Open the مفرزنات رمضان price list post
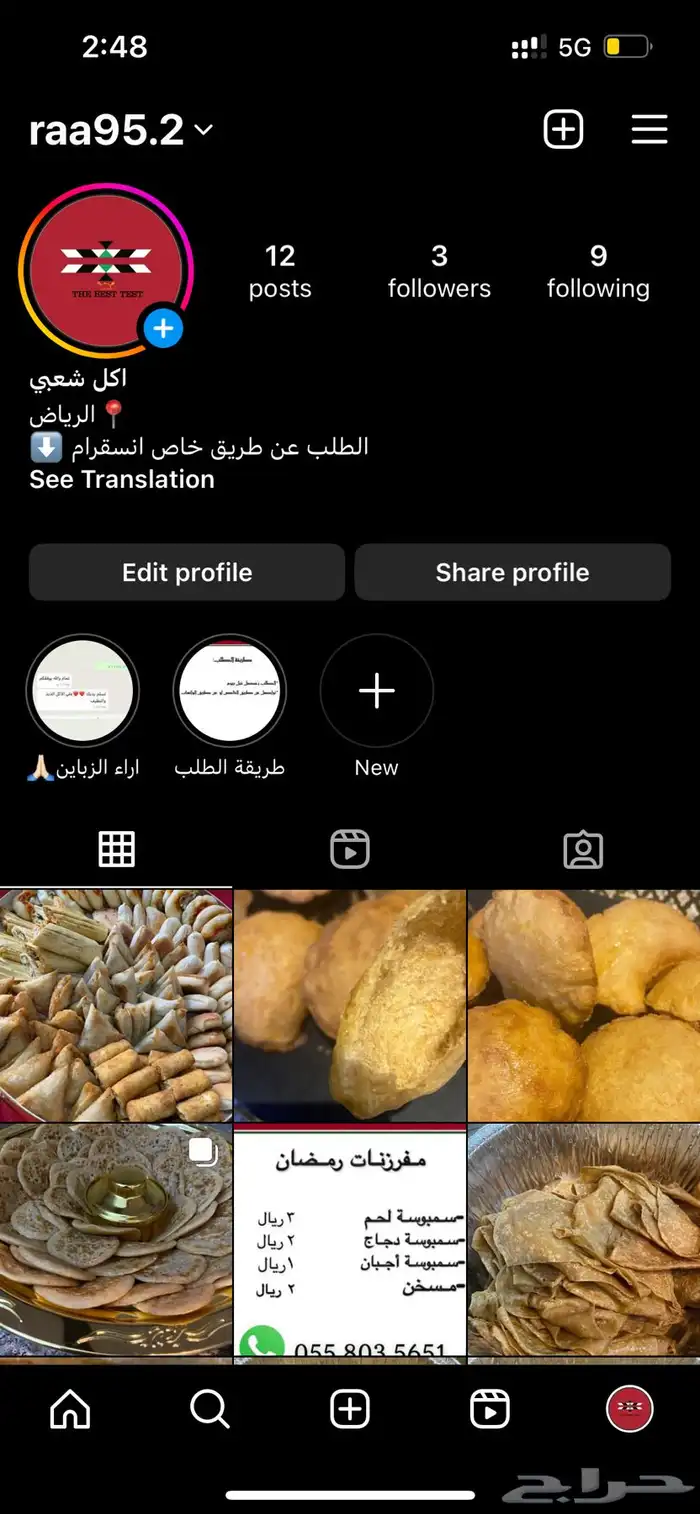The height and width of the screenshot is (1514, 700). tap(350, 1240)
